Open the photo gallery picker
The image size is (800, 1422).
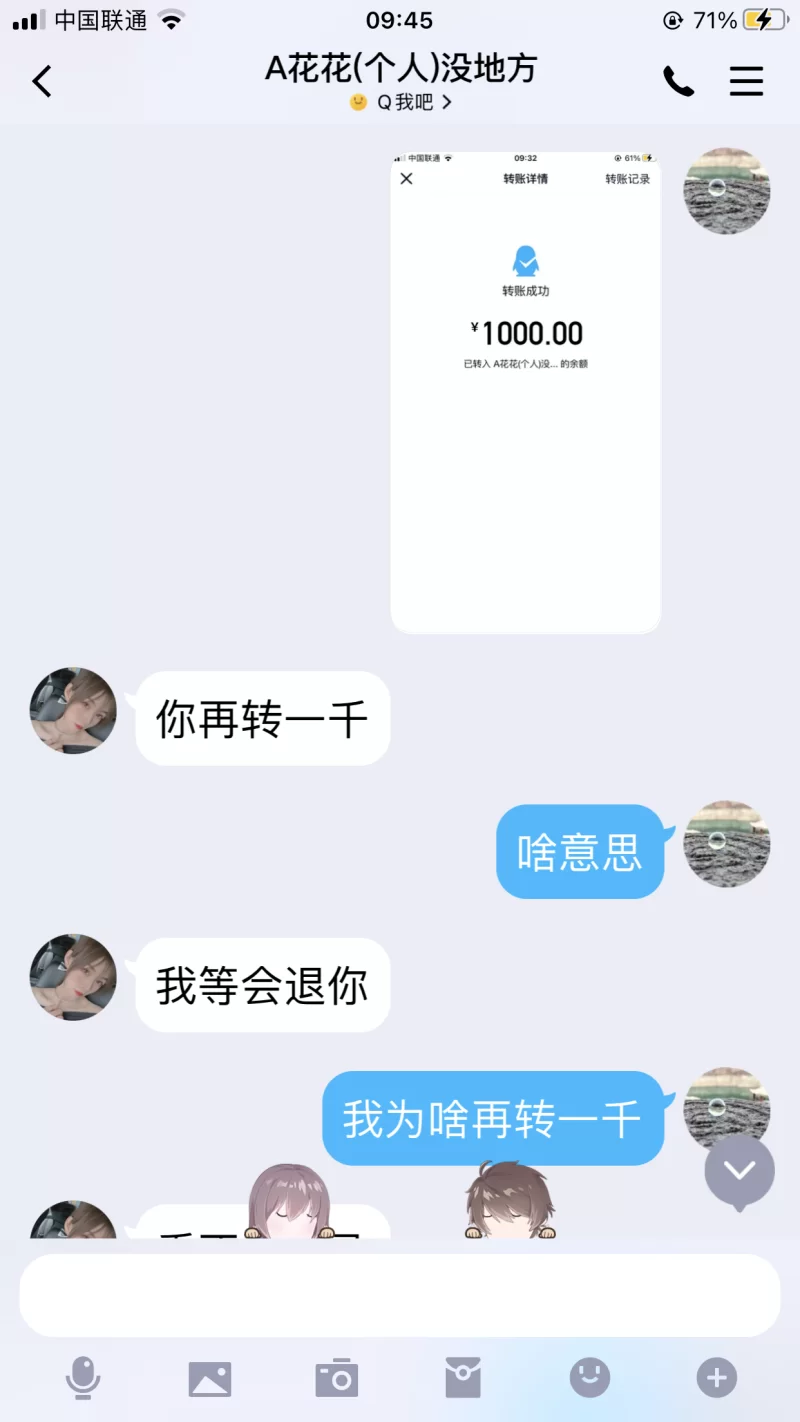(x=210, y=1378)
